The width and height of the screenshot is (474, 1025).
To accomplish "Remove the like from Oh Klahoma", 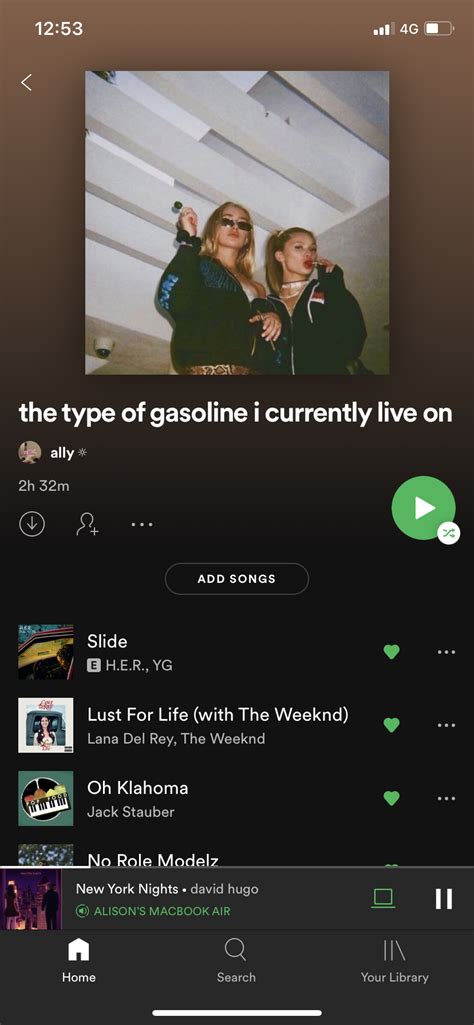I will pyautogui.click(x=391, y=798).
